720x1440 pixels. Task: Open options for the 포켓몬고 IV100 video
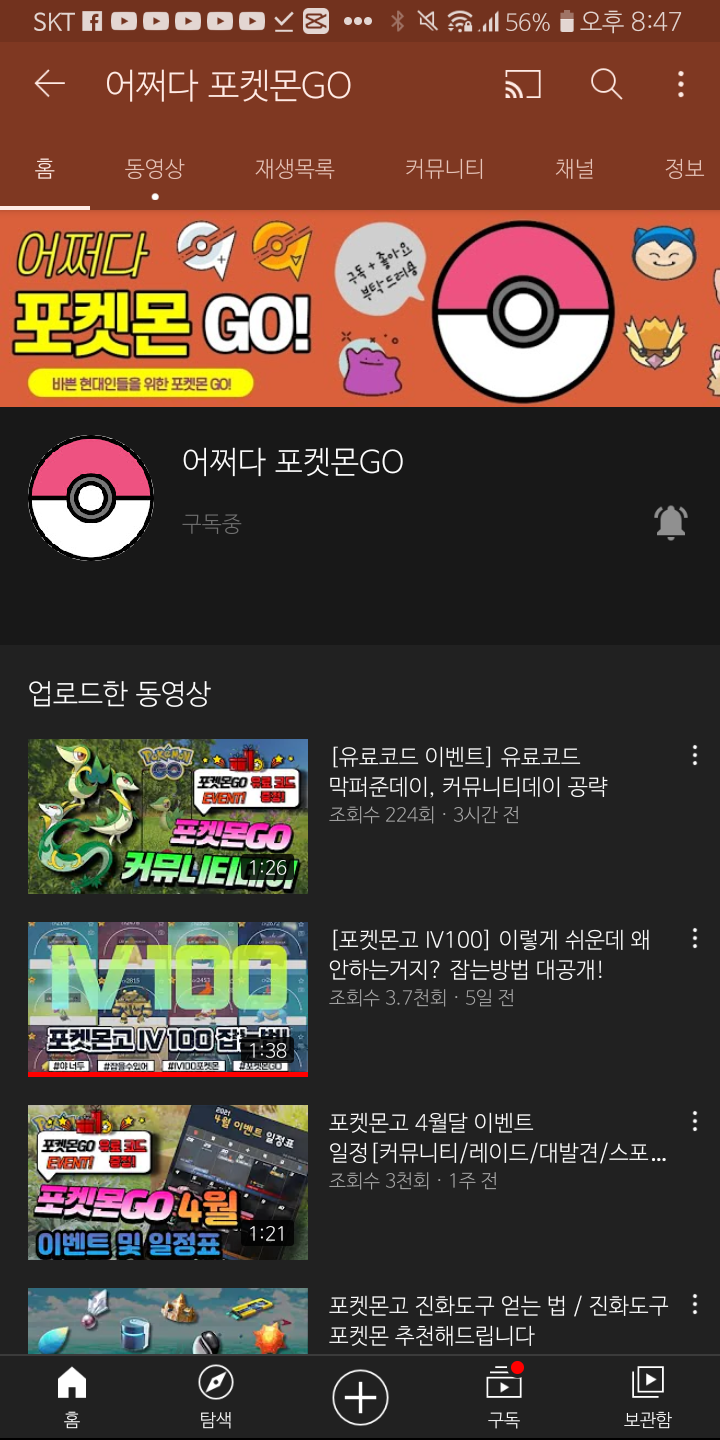(x=694, y=938)
